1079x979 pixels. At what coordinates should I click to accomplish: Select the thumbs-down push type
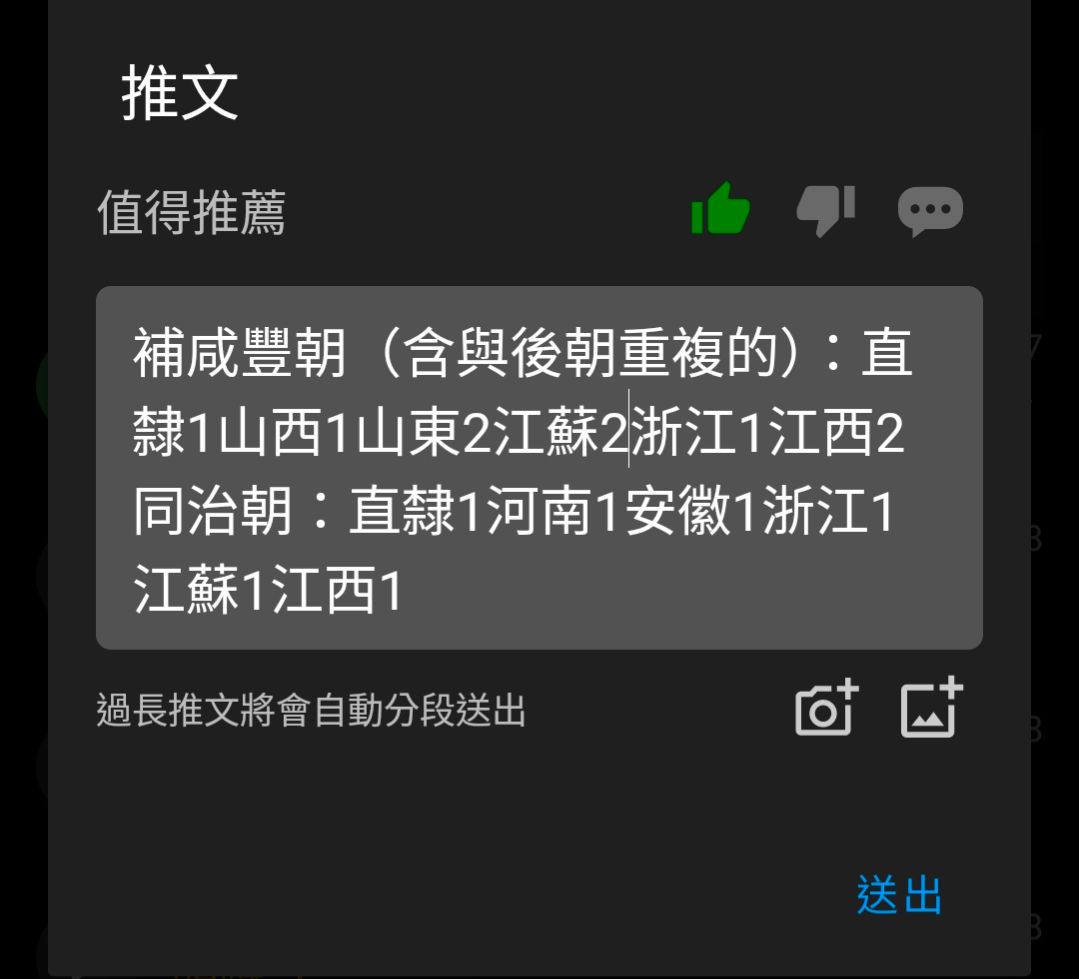click(825, 210)
